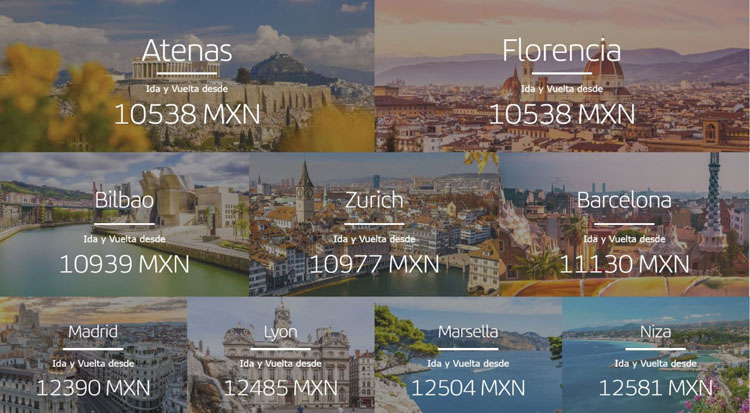
Task: Select the Lyon destination card
Action: 280,358
